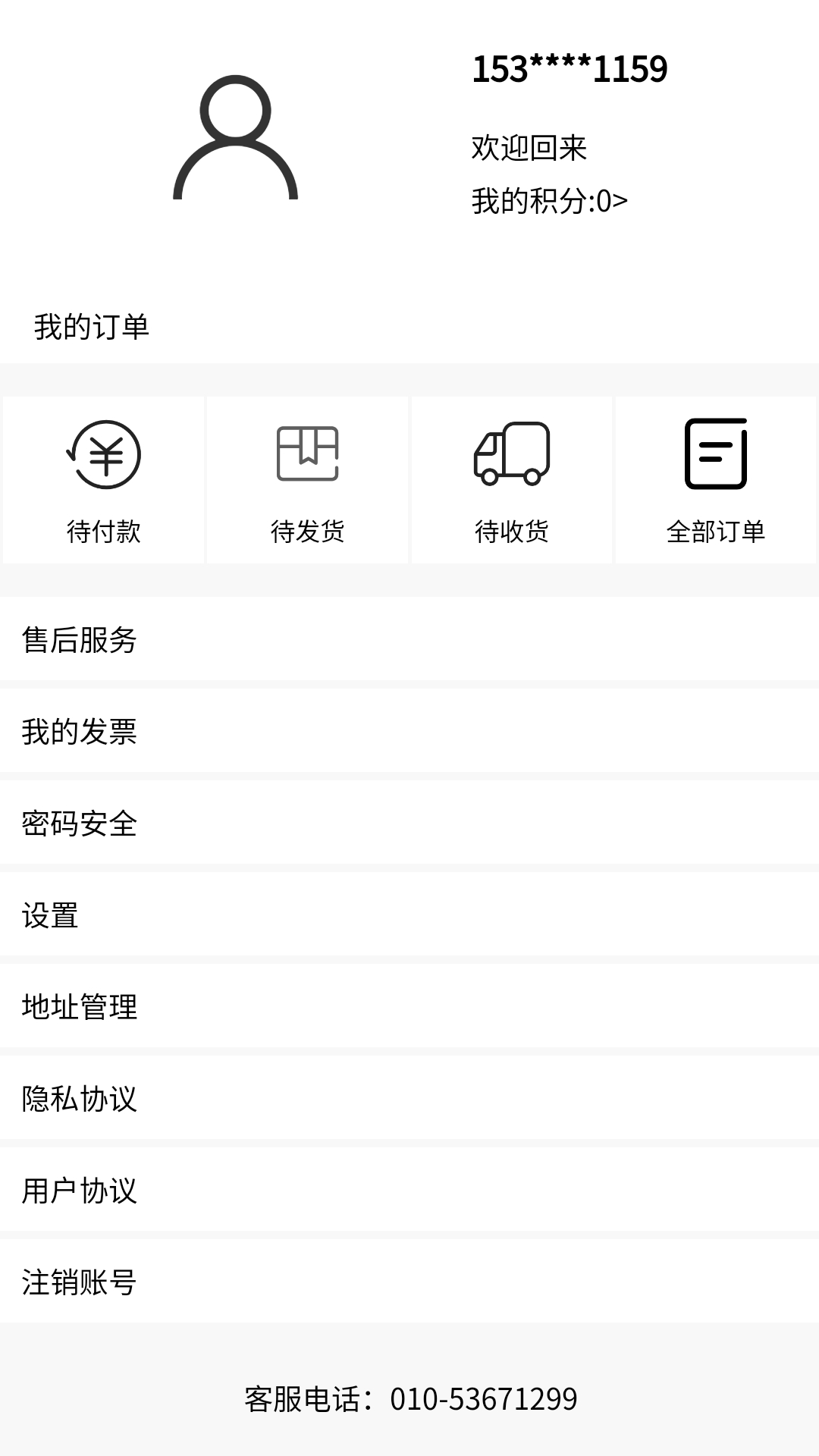Viewport: 819px width, 1456px height.
Task: Select the truck icon above 待收货
Action: [x=510, y=455]
